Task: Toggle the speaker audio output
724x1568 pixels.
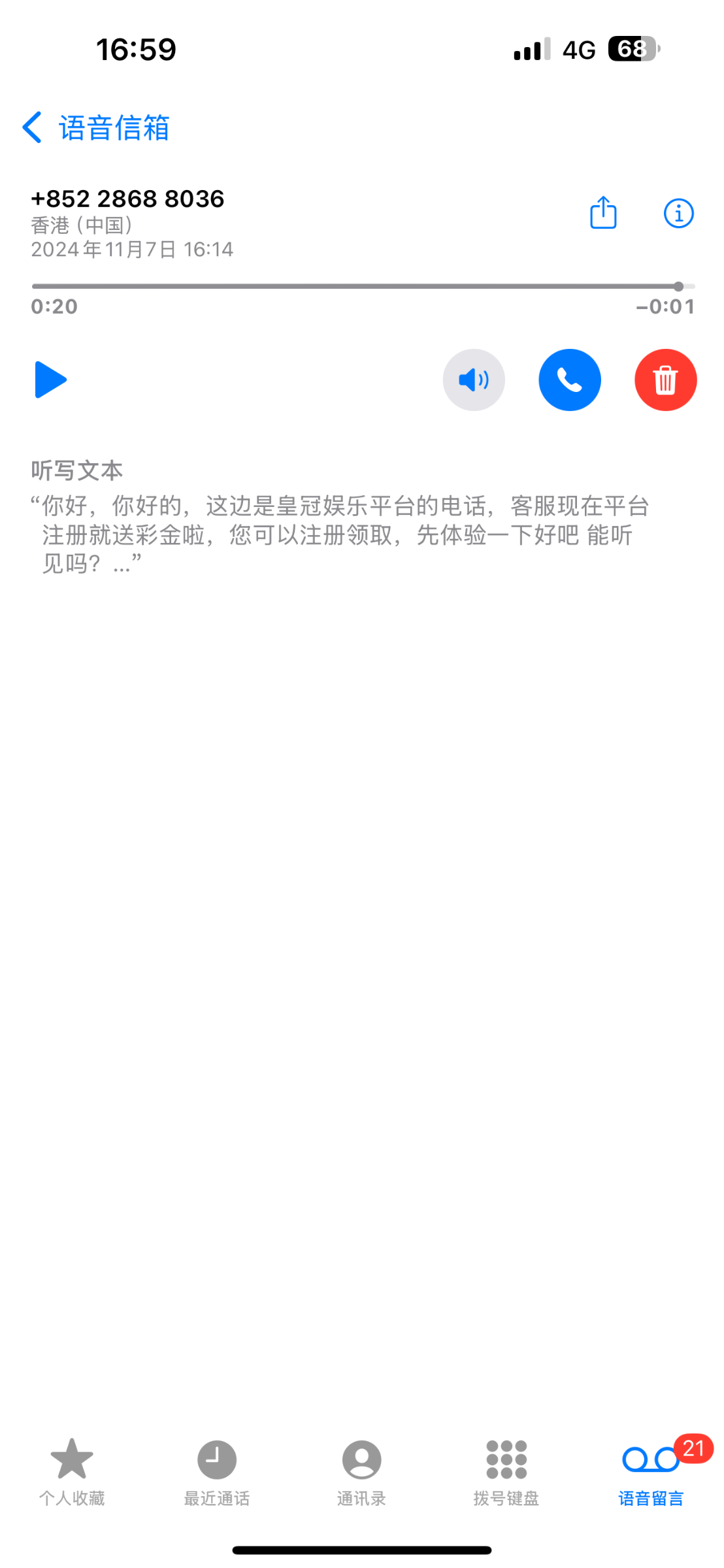Action: pyautogui.click(x=474, y=380)
